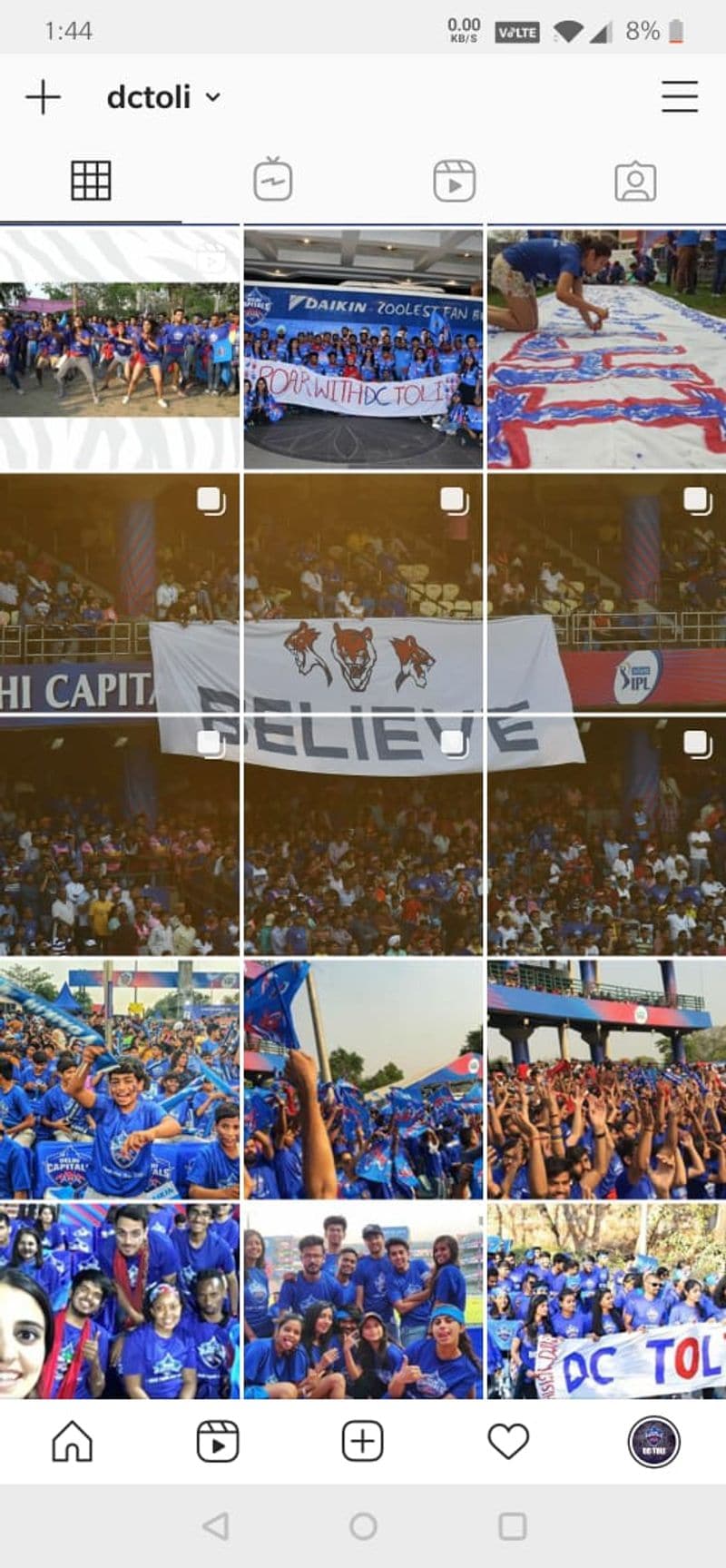The width and height of the screenshot is (726, 1568).
Task: Open Reels from the bottom navigation
Action: click(218, 1441)
